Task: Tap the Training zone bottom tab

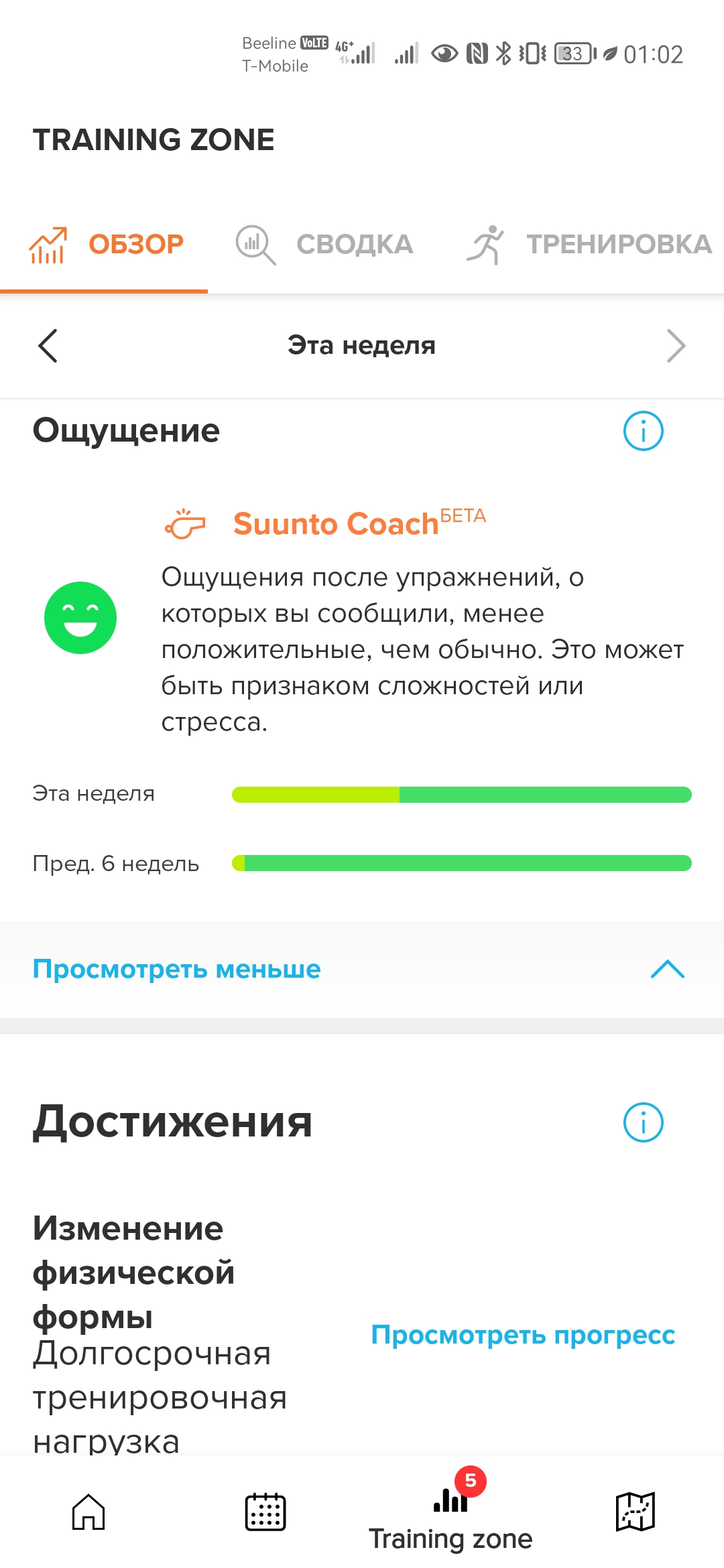Action: click(450, 1514)
